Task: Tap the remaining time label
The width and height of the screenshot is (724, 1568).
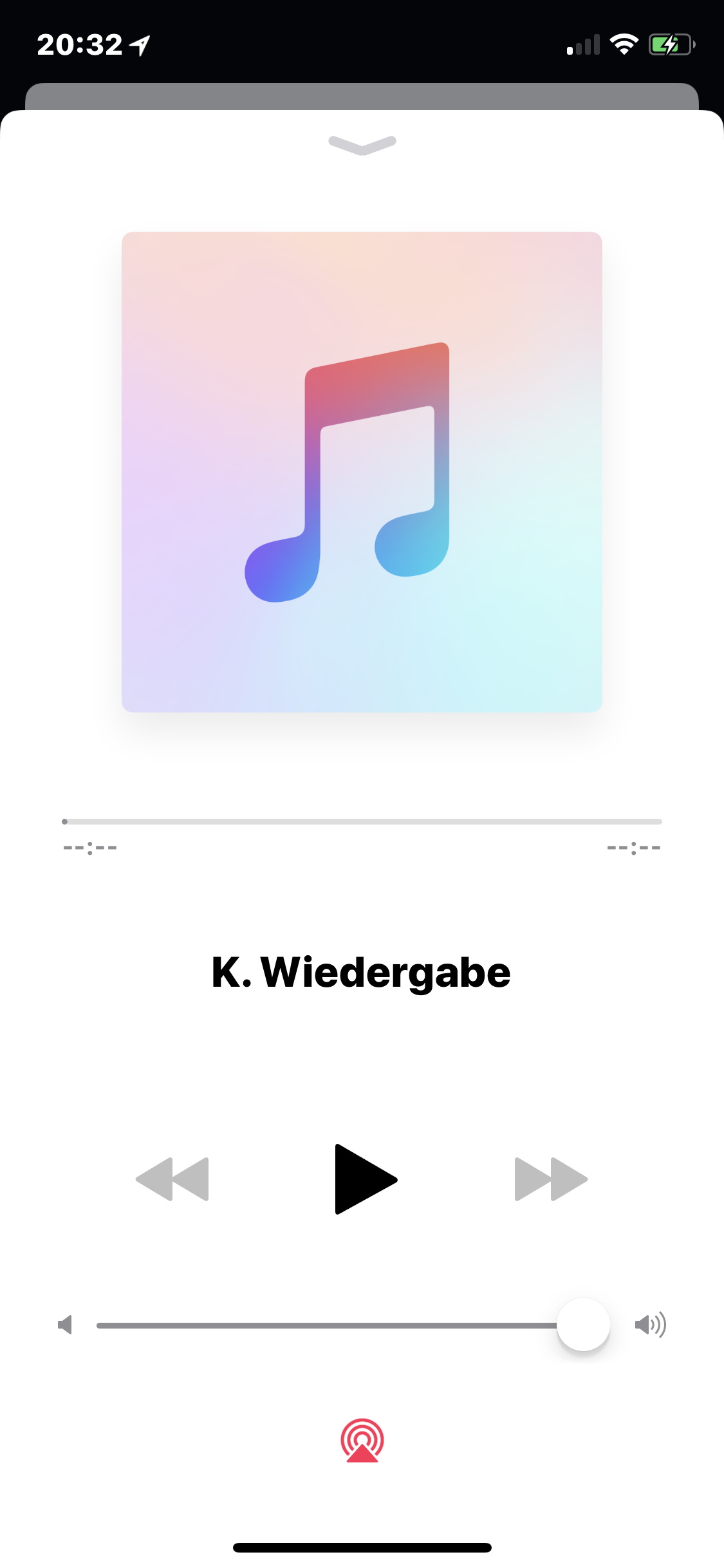Action: pyautogui.click(x=634, y=846)
